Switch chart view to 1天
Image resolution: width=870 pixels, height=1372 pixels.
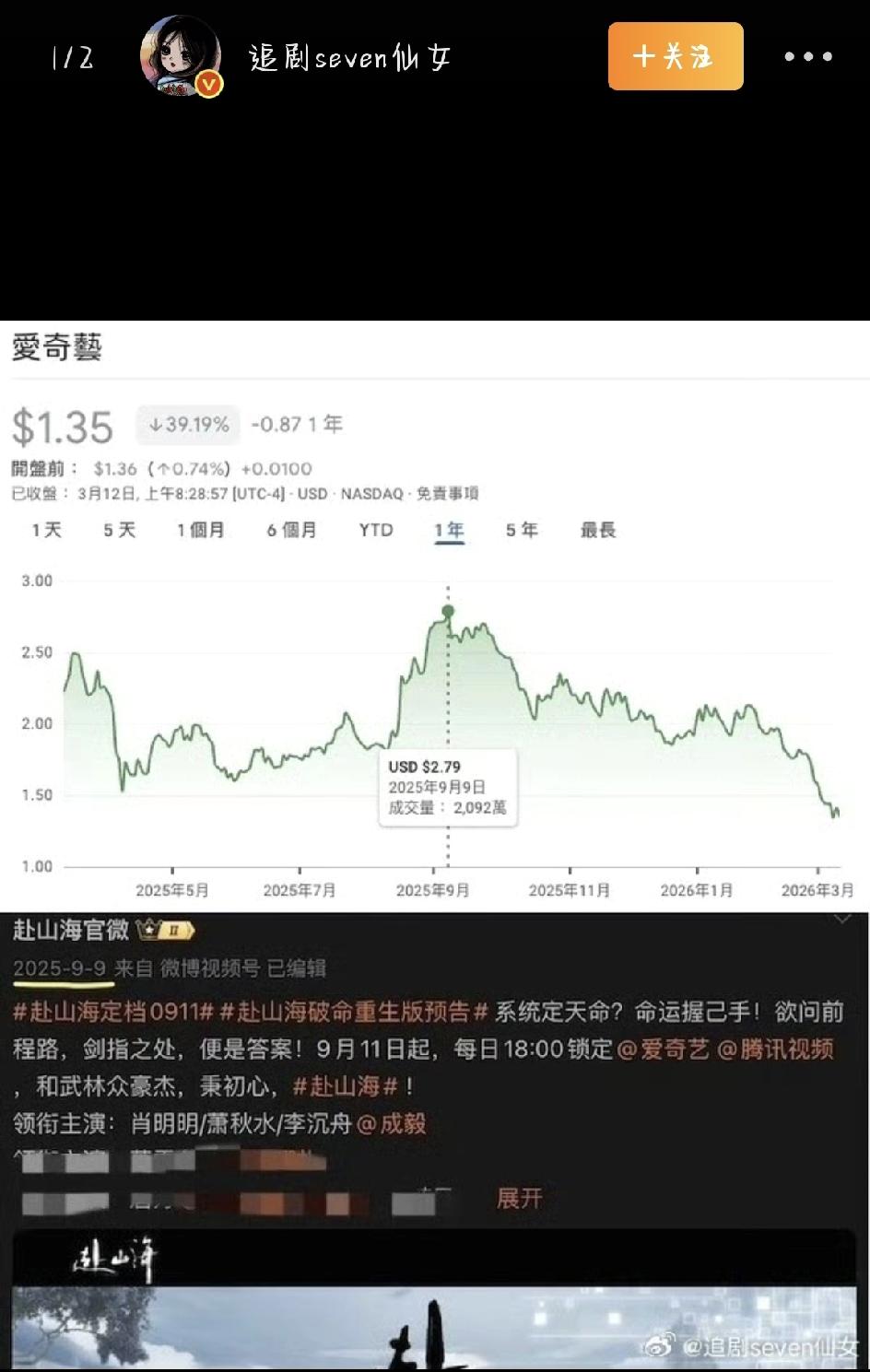[44, 531]
